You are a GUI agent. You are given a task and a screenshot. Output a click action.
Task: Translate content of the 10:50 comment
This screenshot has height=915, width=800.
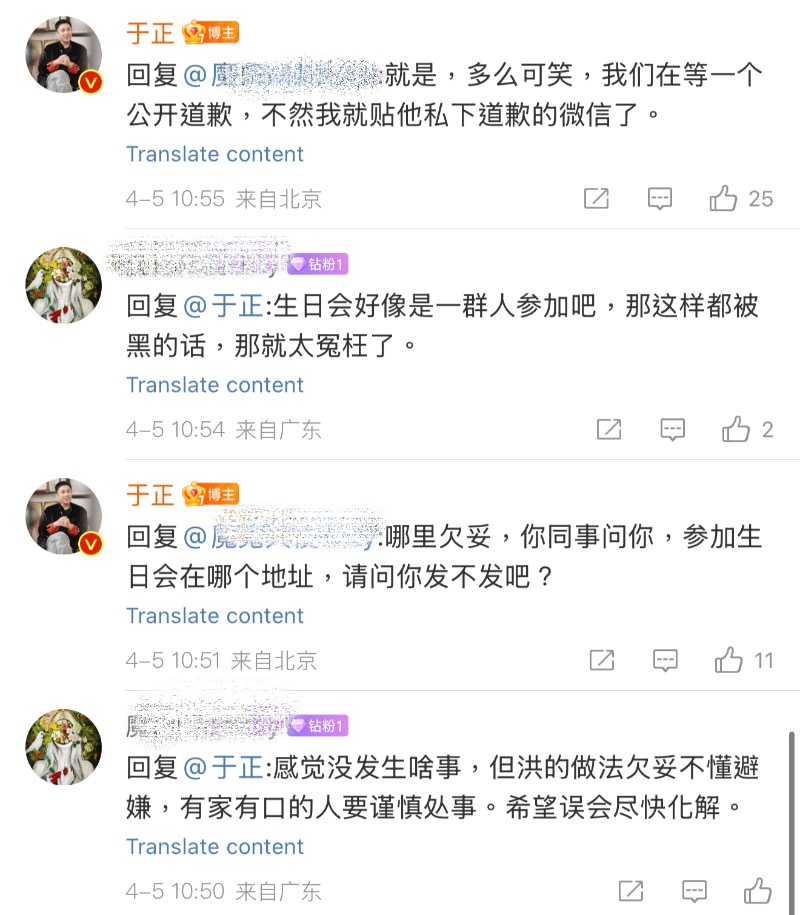(214, 847)
